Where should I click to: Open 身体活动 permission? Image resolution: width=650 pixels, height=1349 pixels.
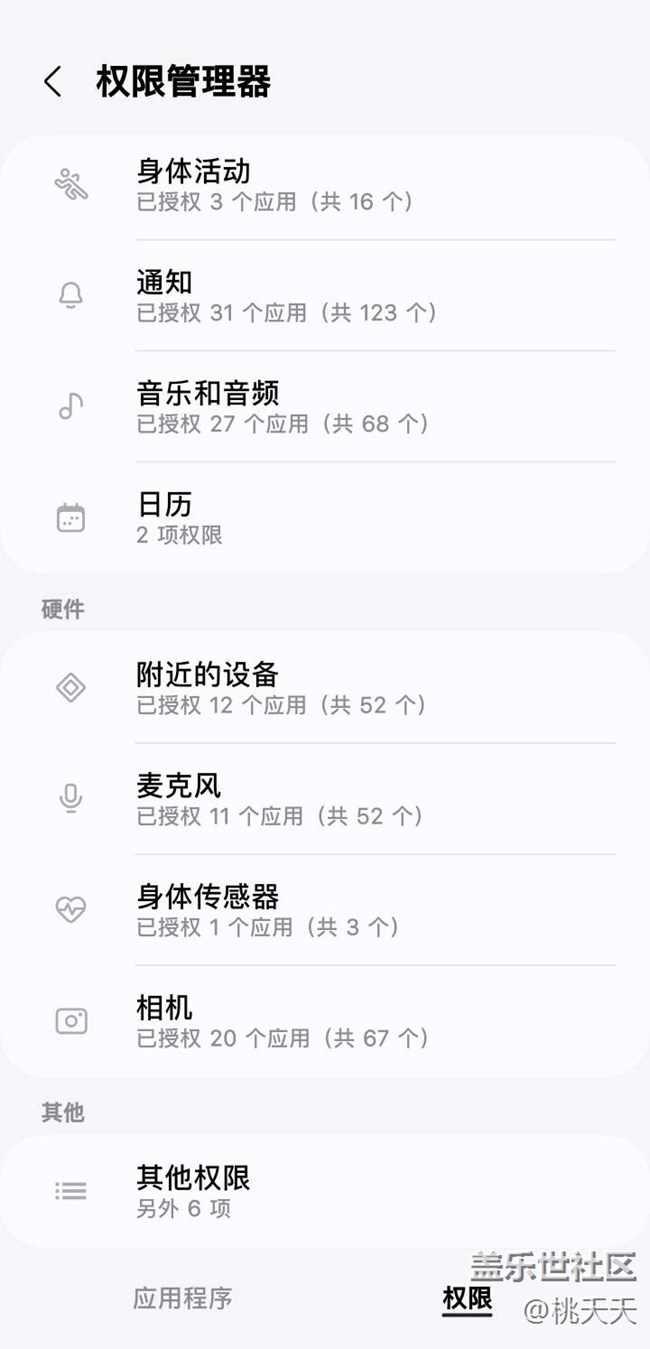(325, 185)
